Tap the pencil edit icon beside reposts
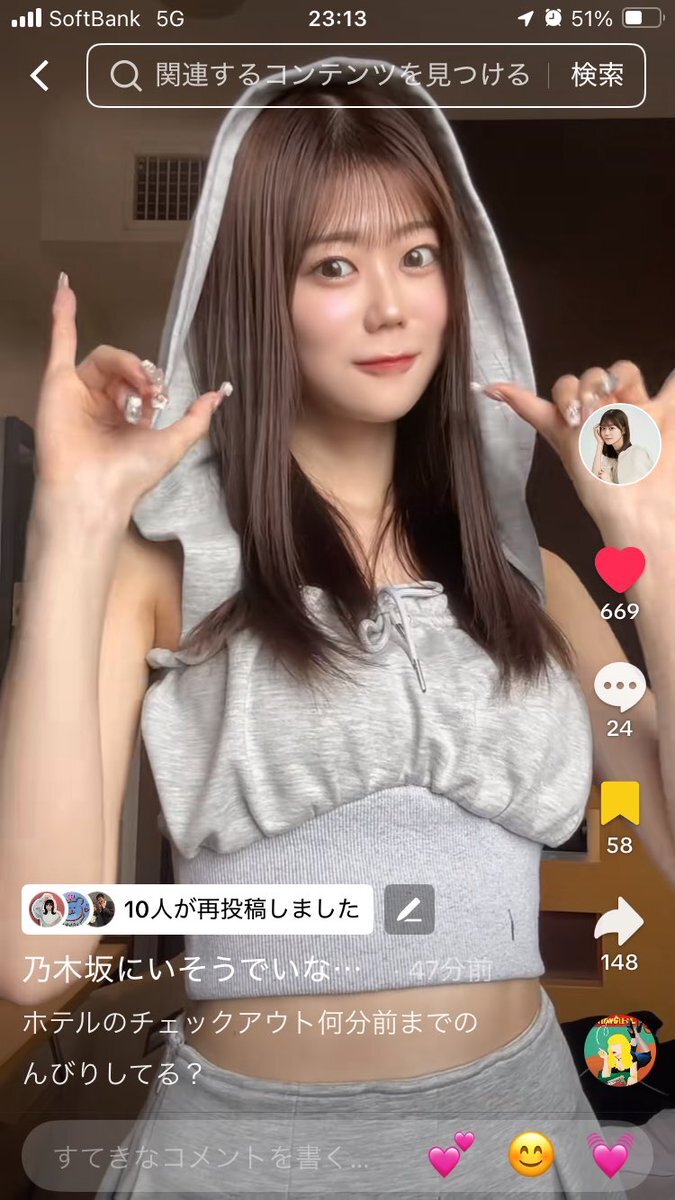Image resolution: width=675 pixels, height=1200 pixels. (x=410, y=909)
